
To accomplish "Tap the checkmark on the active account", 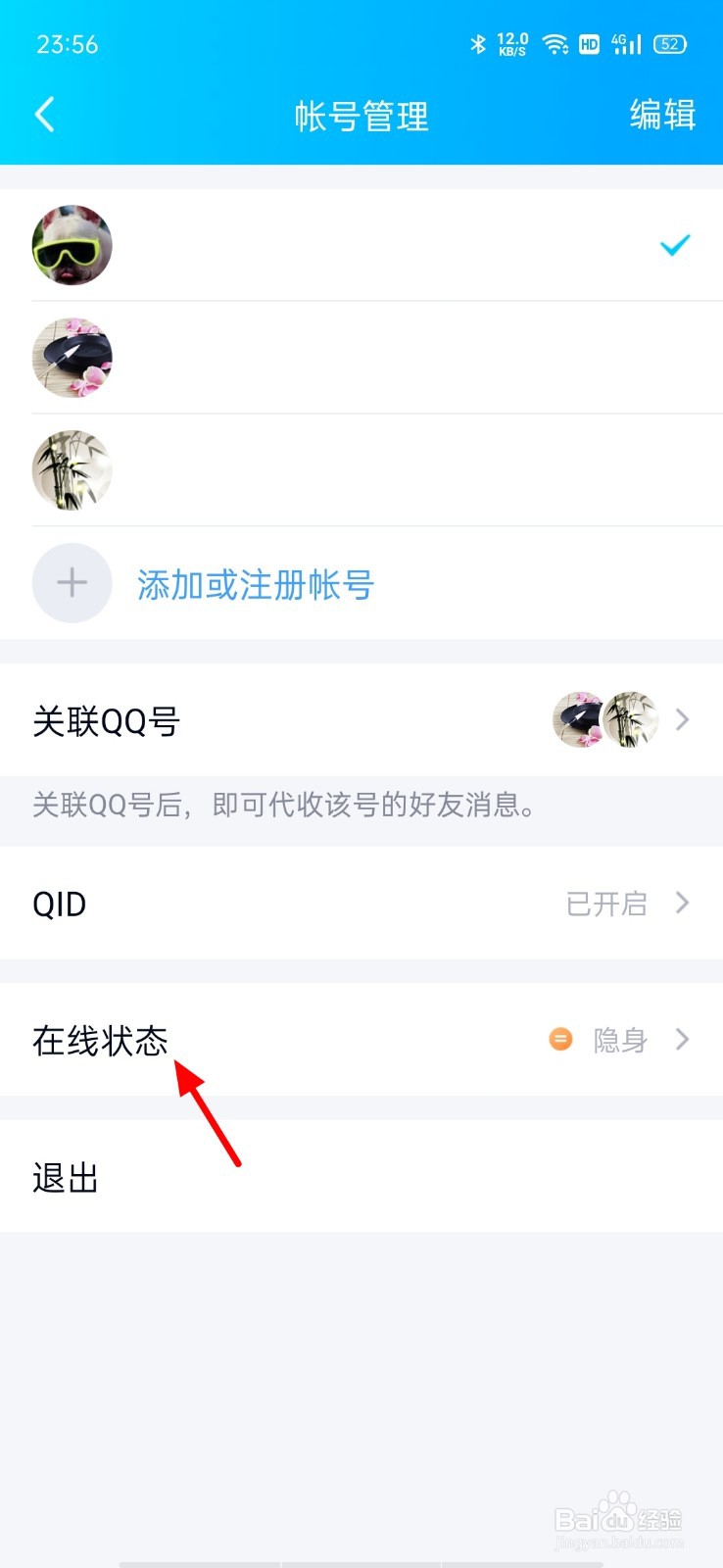I will pos(673,245).
